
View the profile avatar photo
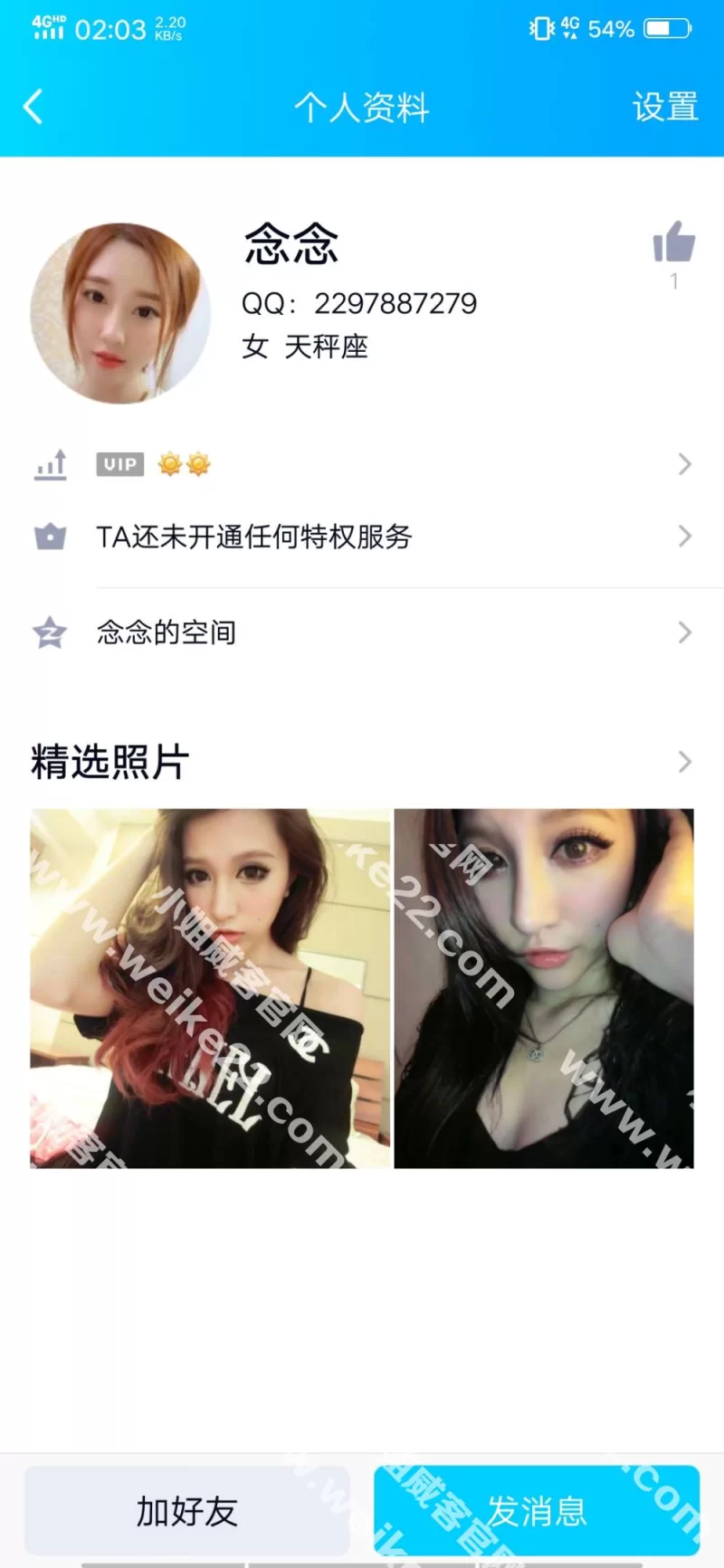click(120, 313)
